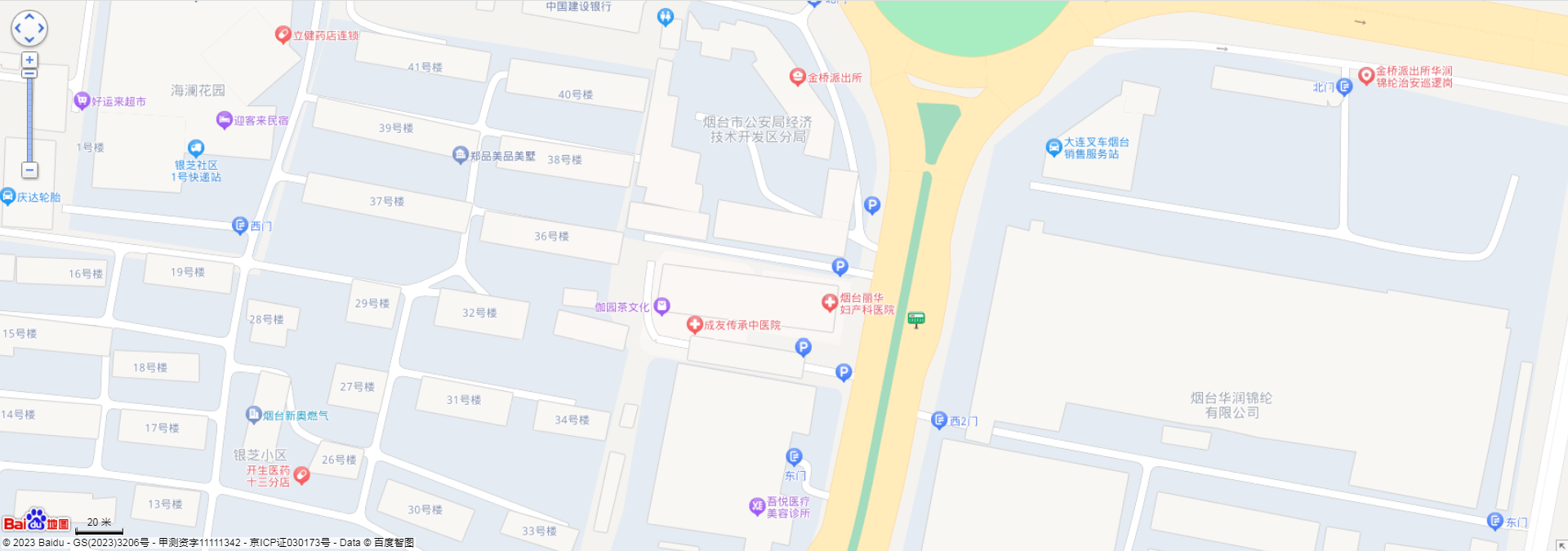
Task: Open the 烟台新奥燃气 marker
Action: click(x=253, y=415)
